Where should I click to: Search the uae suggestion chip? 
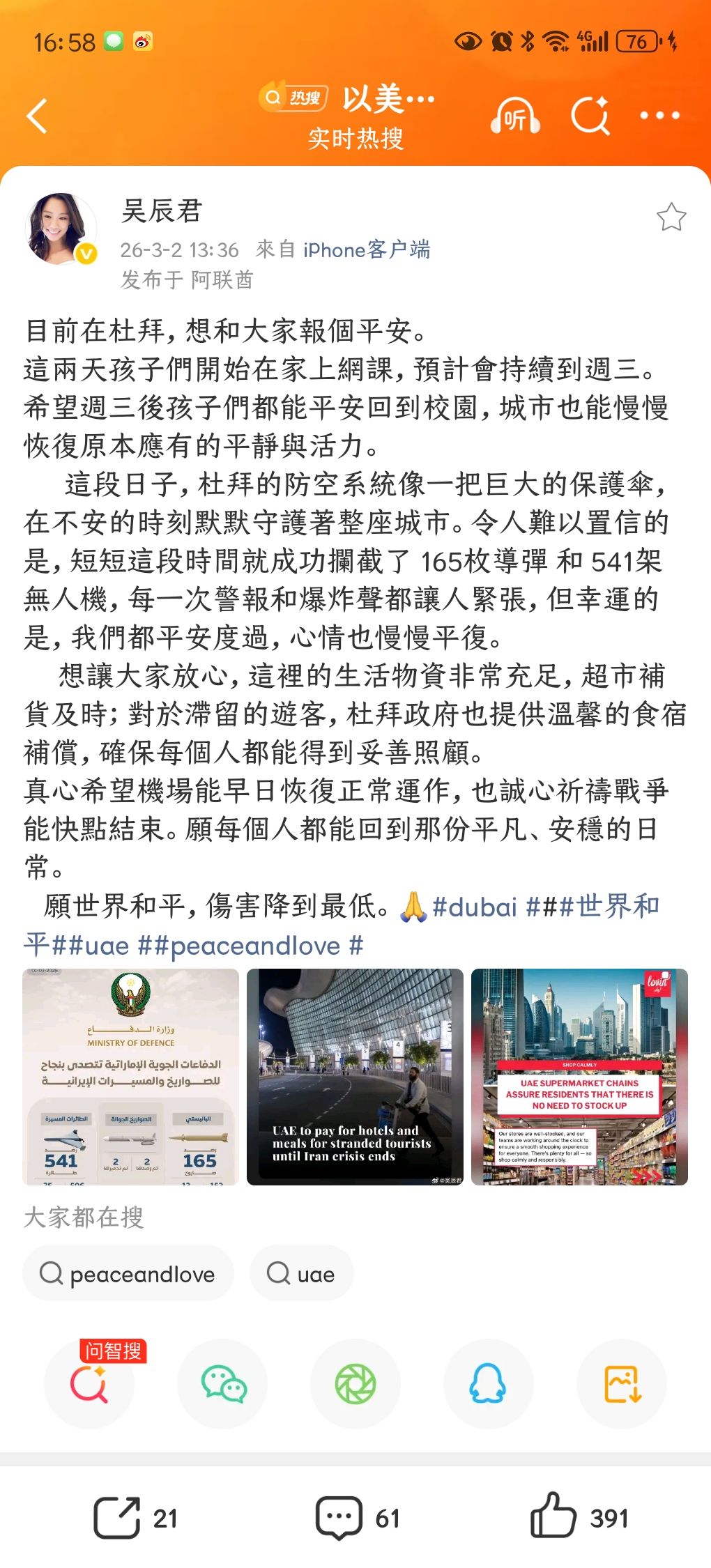pos(301,1274)
